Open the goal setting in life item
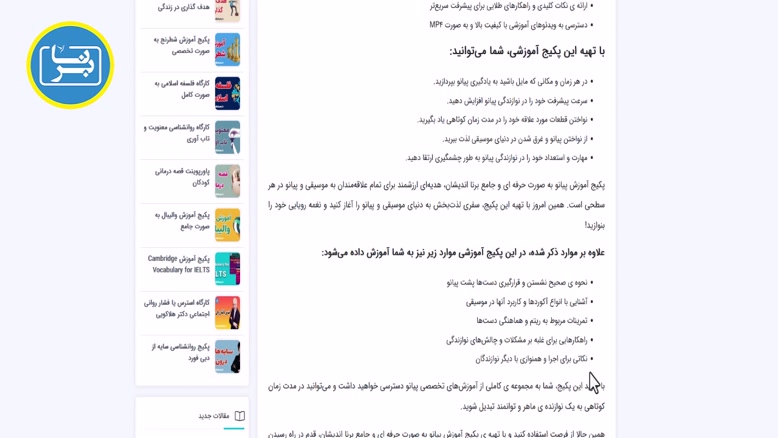778x438 pixels. 184,7
